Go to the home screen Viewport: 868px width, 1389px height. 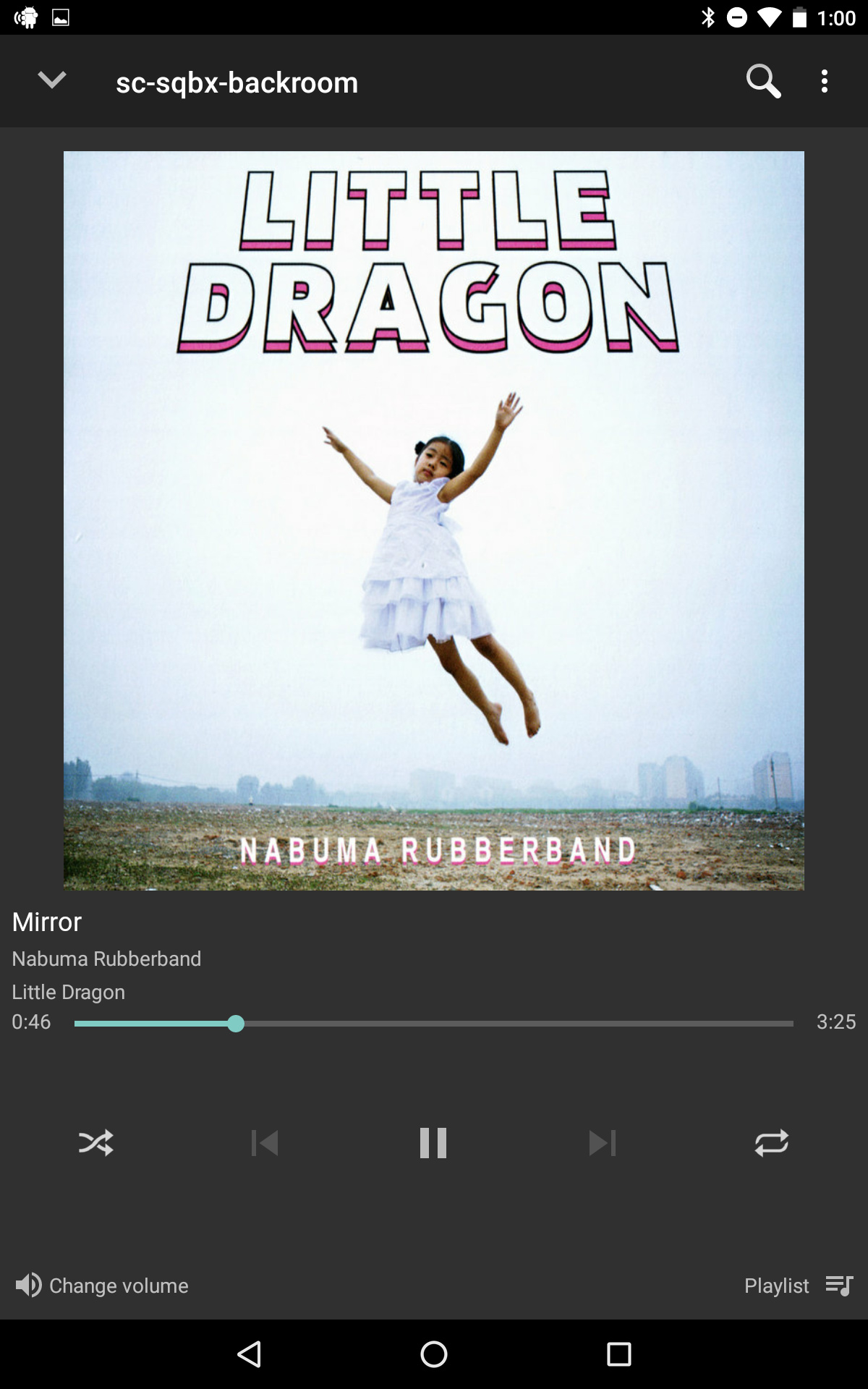(434, 1354)
